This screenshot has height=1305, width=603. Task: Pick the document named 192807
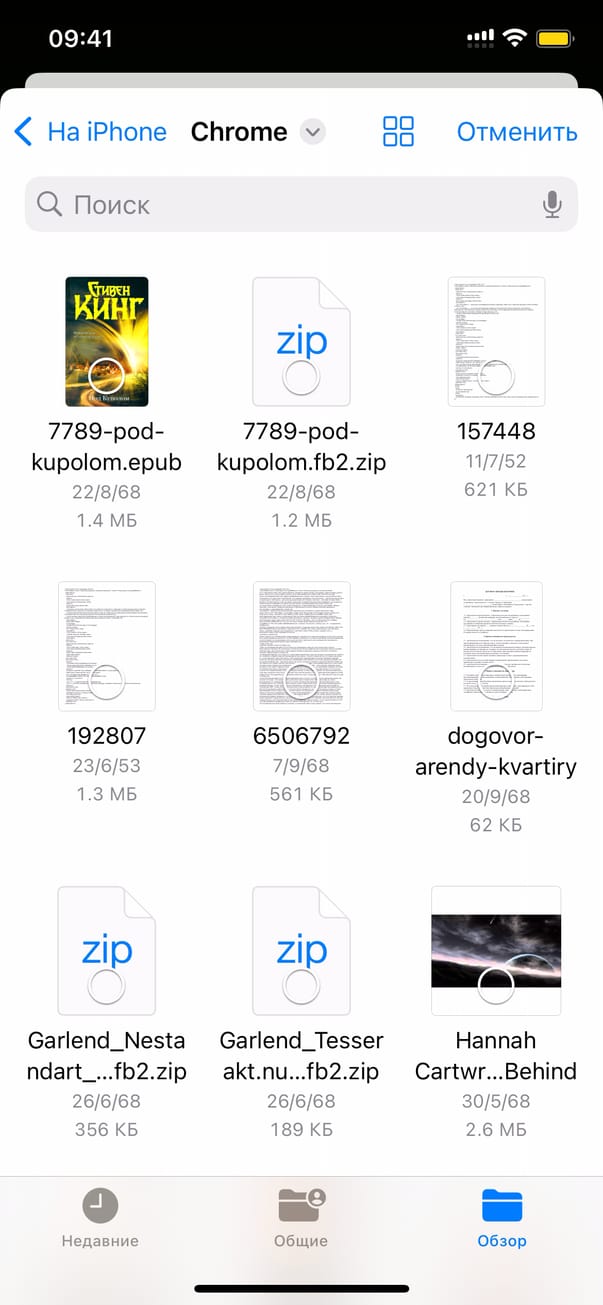coord(107,646)
